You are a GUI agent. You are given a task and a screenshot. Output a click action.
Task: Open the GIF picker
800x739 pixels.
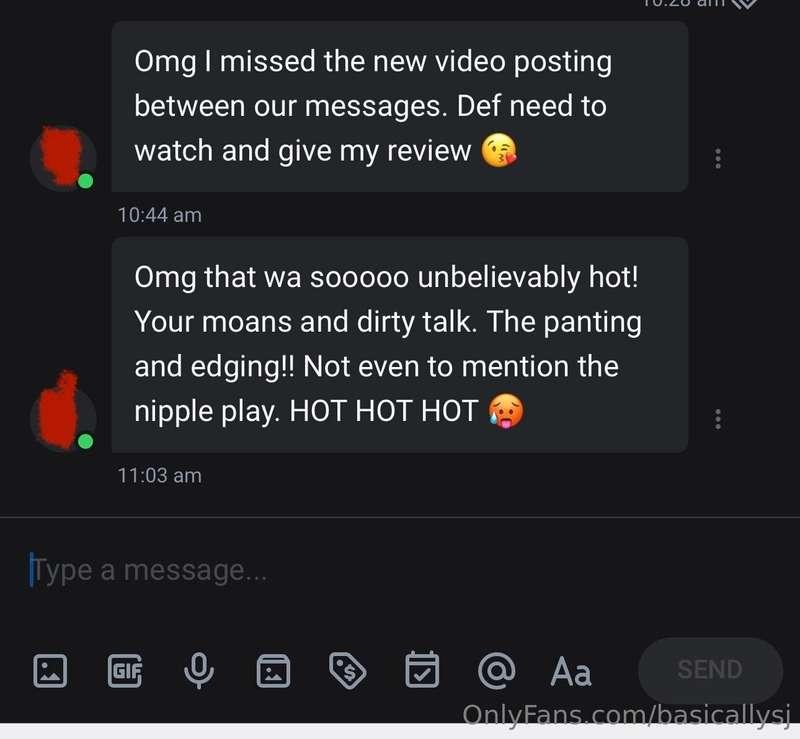[125, 671]
